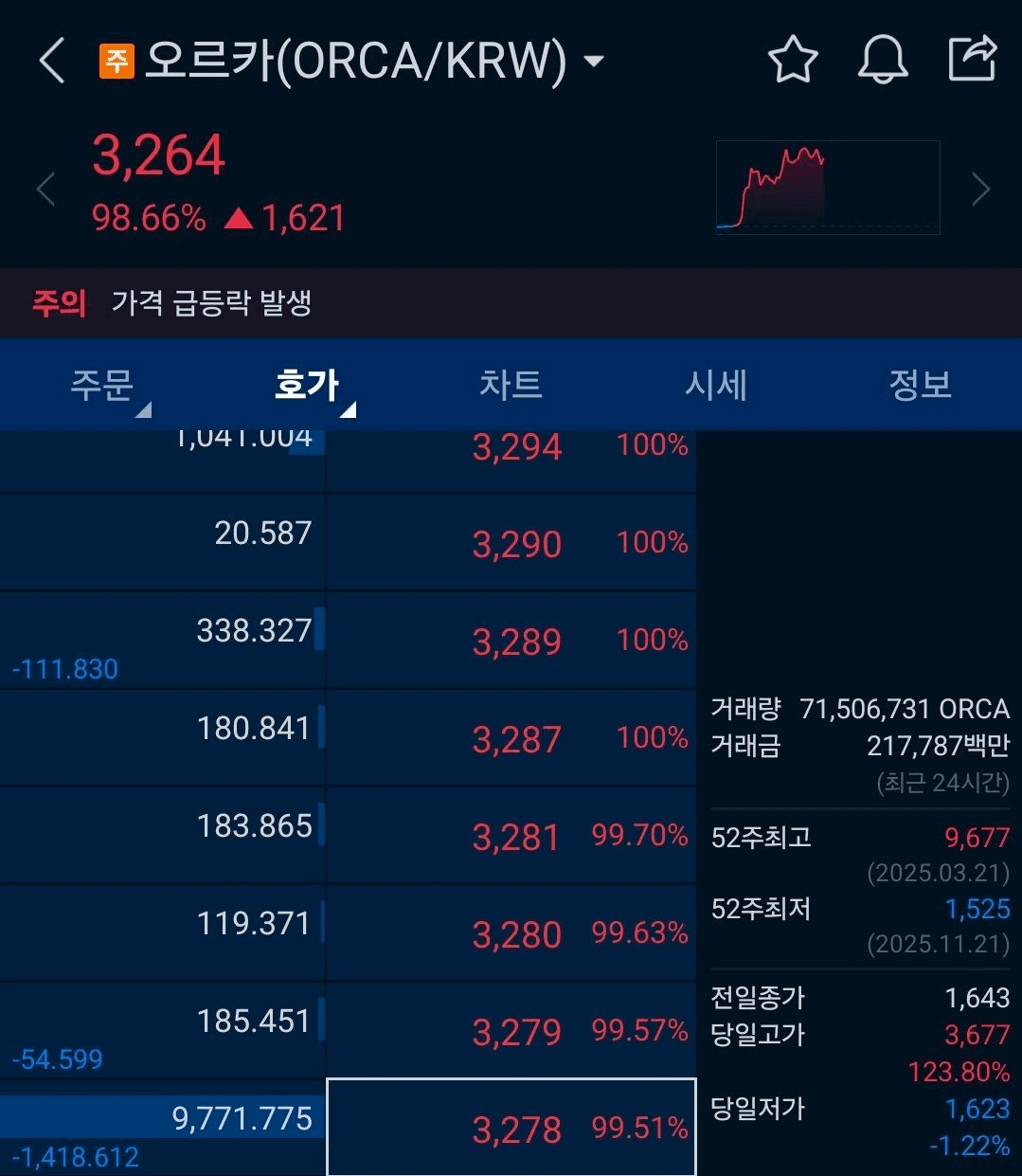1022x1176 pixels.
Task: Switch to the 차트 tab
Action: click(x=511, y=386)
